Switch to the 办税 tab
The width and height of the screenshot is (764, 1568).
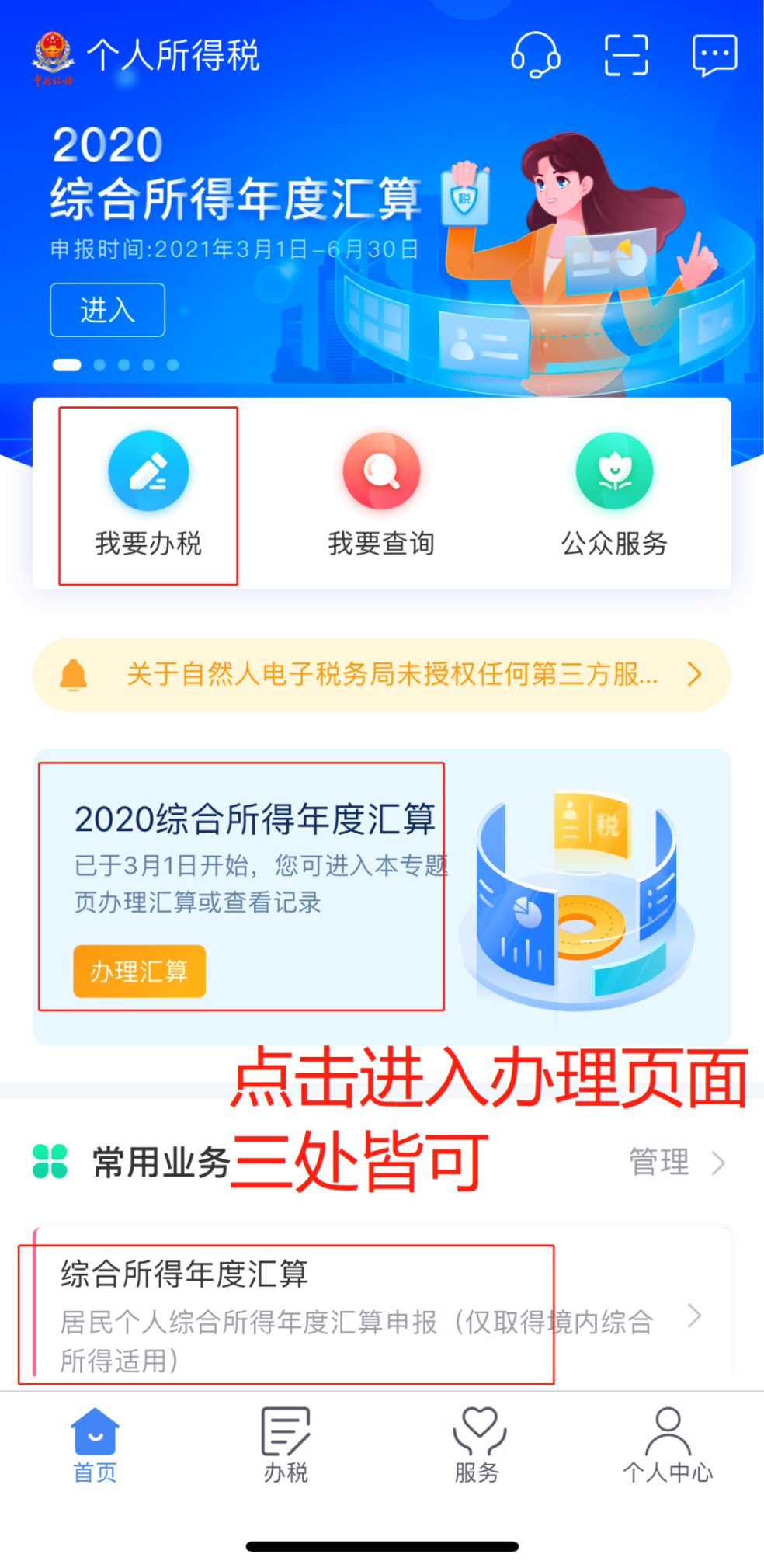(x=286, y=1445)
